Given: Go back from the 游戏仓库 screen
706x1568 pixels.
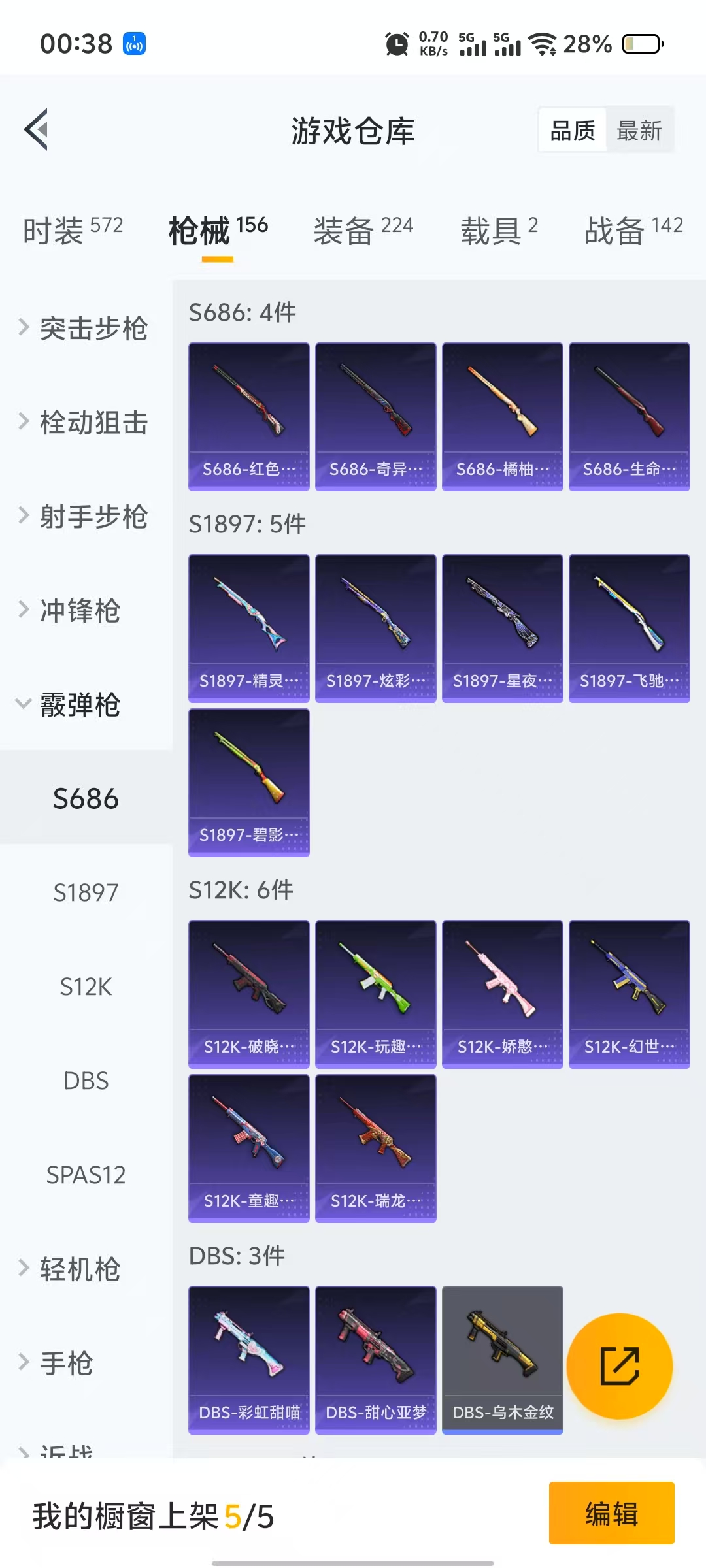Looking at the screenshot, I should 37,129.
